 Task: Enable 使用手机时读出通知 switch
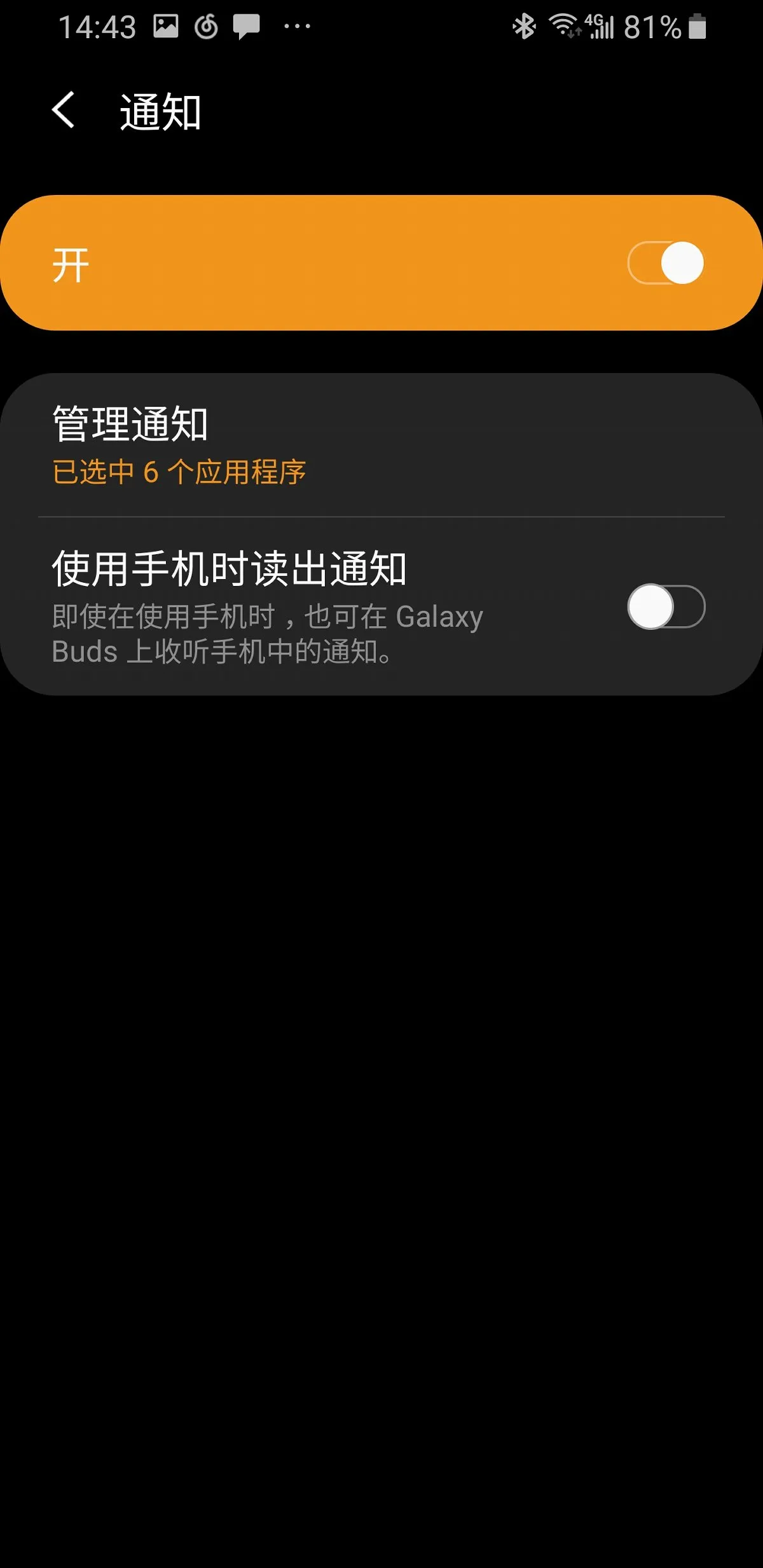(666, 606)
